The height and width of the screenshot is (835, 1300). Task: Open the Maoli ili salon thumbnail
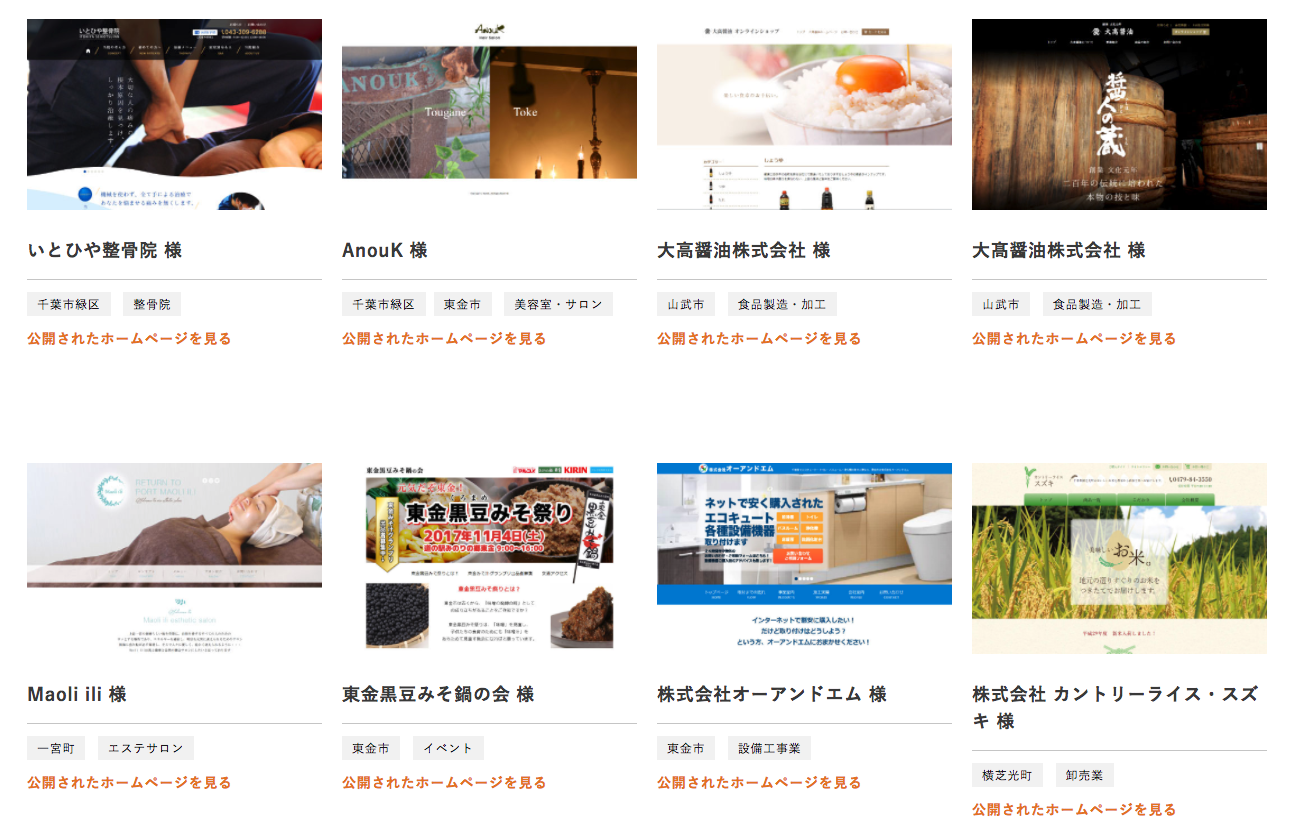pyautogui.click(x=174, y=557)
